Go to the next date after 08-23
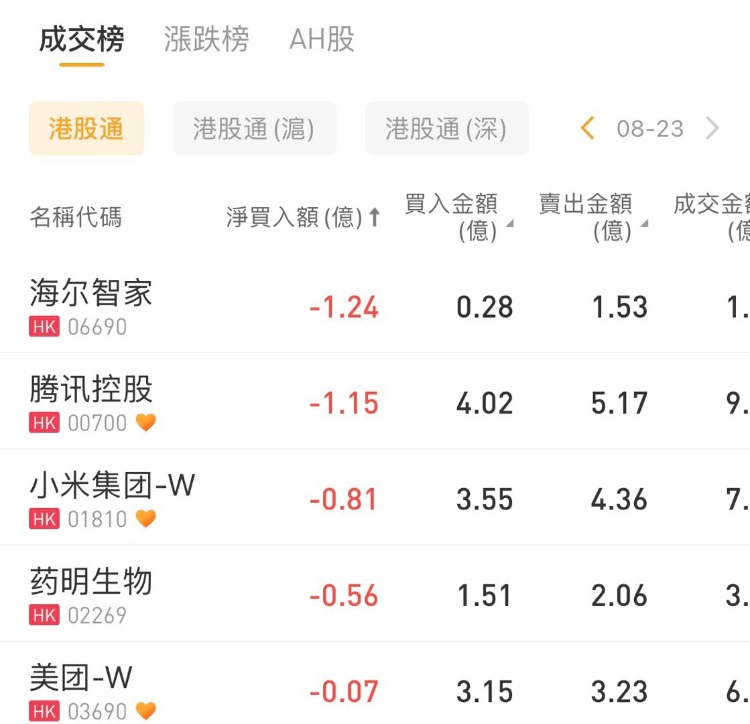Screen dimensions: 750x724 (x=712, y=128)
